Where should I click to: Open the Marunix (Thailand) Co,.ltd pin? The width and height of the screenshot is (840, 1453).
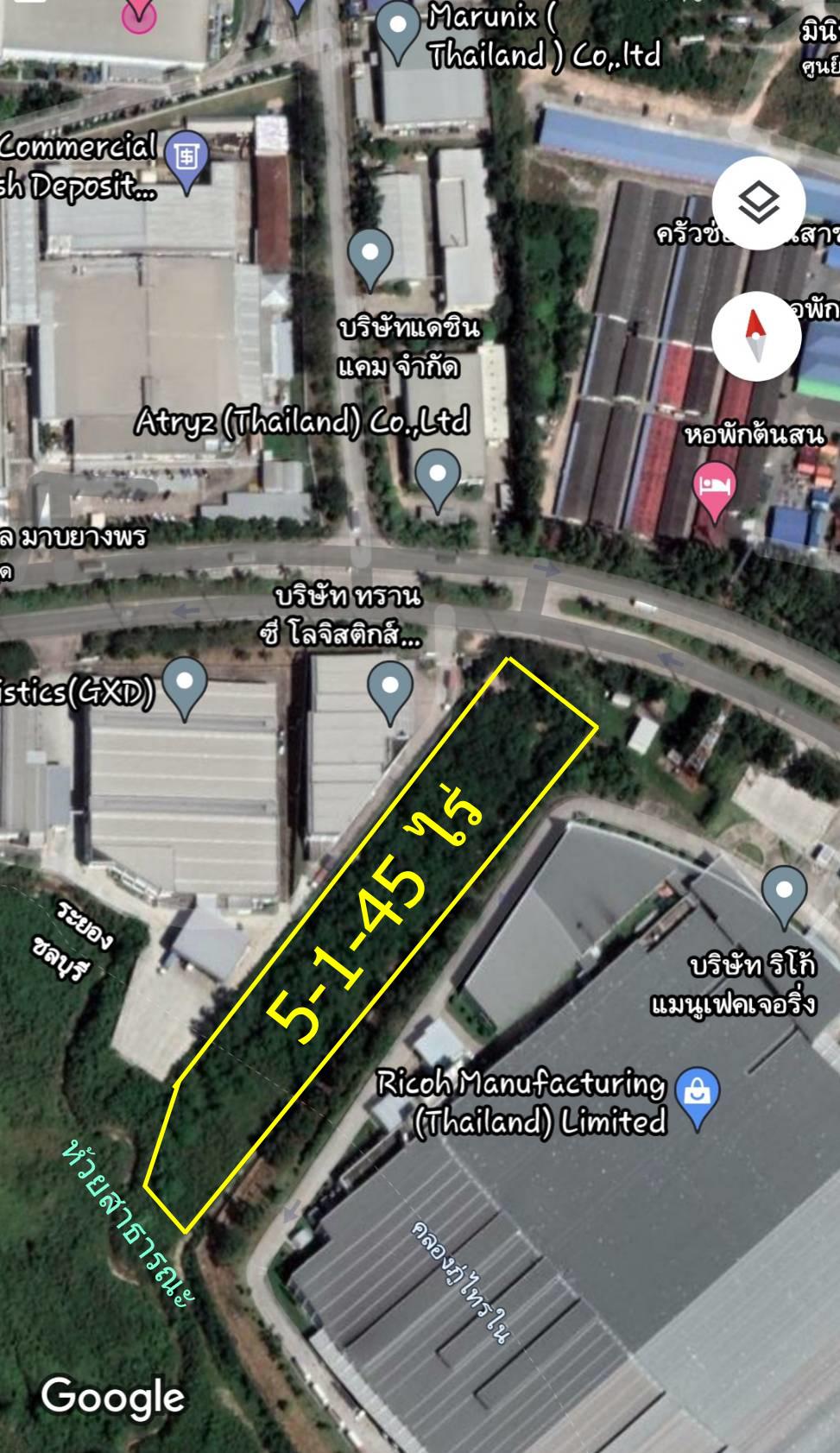[398, 33]
